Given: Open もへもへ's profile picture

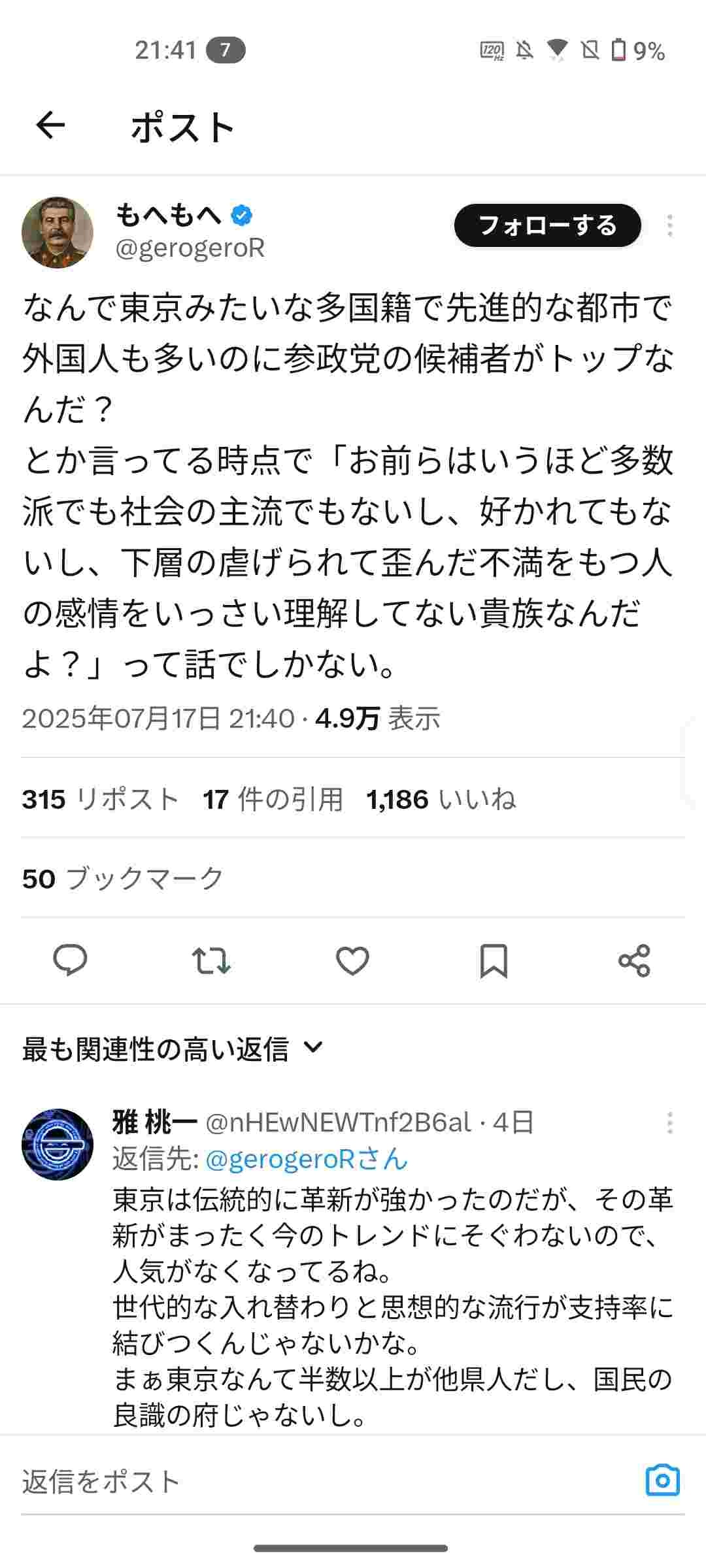Looking at the screenshot, I should (x=58, y=233).
